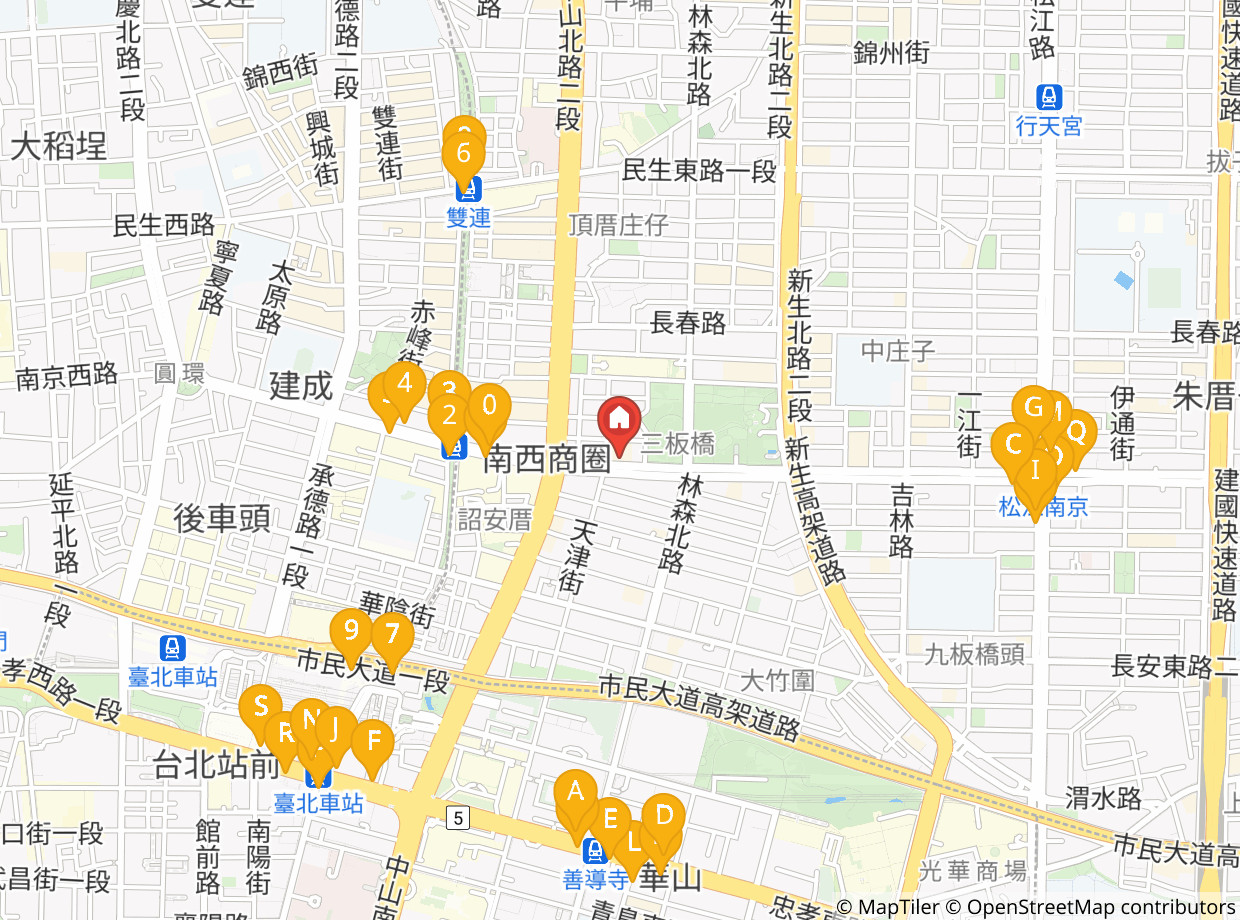Tap the red home marker
1240x920 pixels.
[x=619, y=418]
